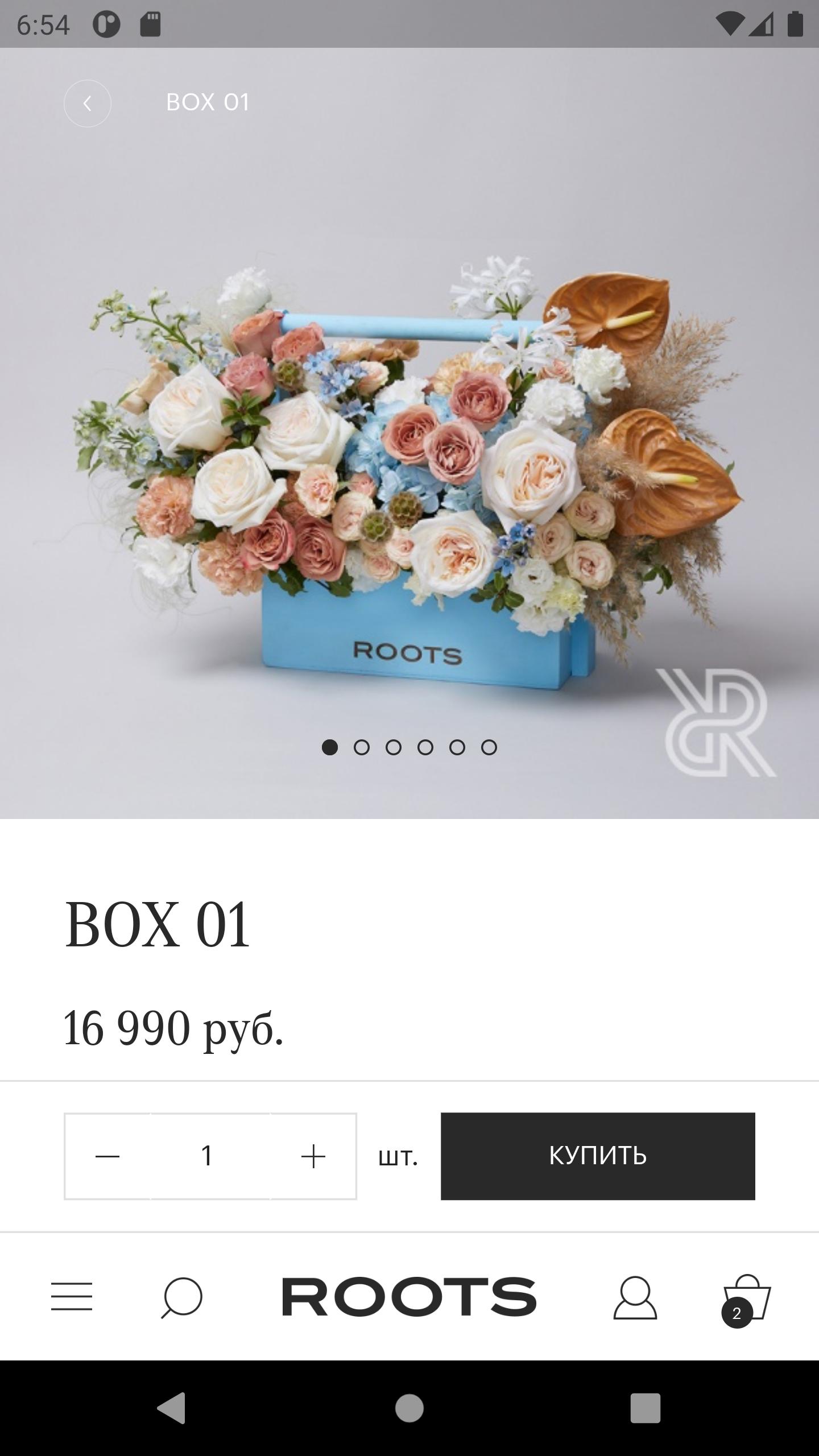Image resolution: width=819 pixels, height=1456 pixels.
Task: Increase quantity with the plus button
Action: tap(313, 1156)
